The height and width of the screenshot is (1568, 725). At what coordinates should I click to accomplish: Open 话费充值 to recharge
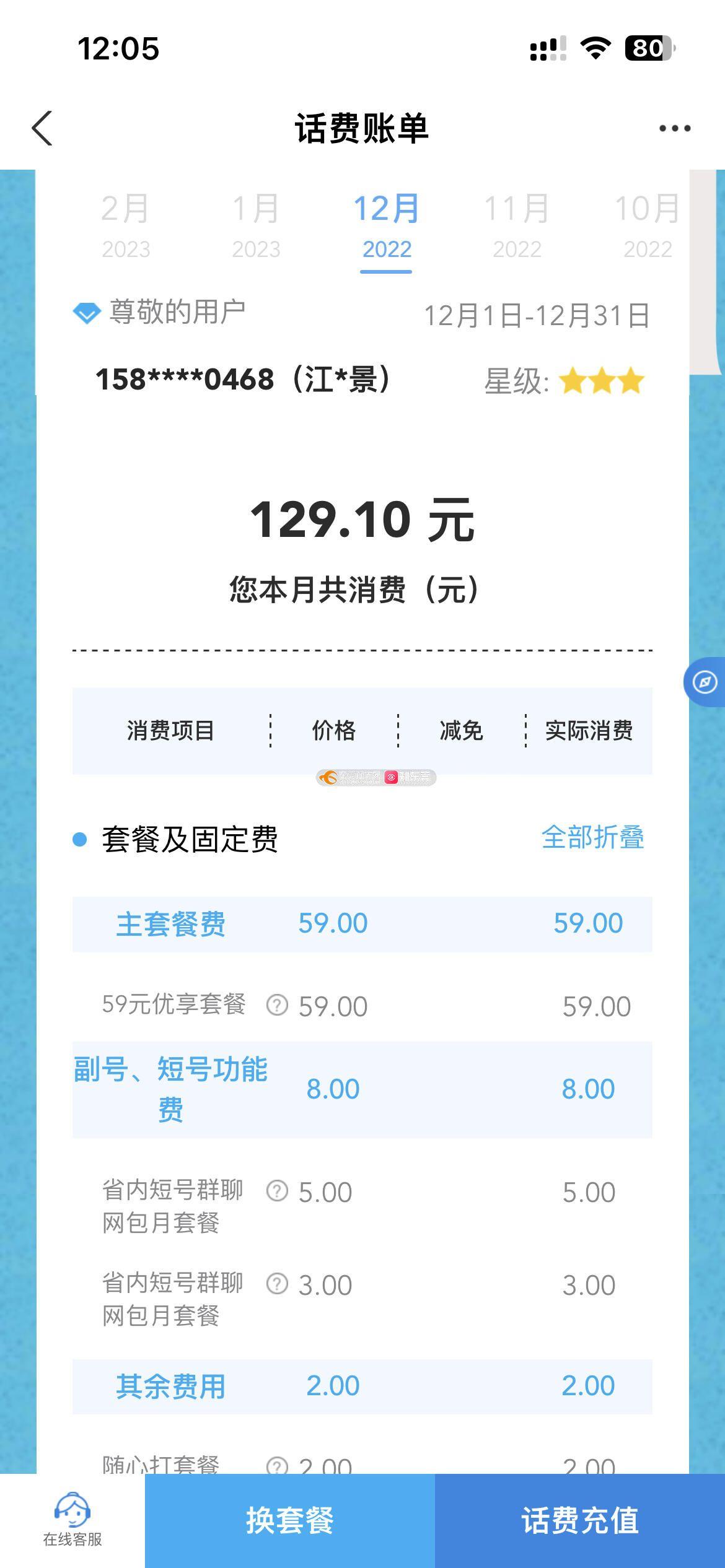(579, 1521)
